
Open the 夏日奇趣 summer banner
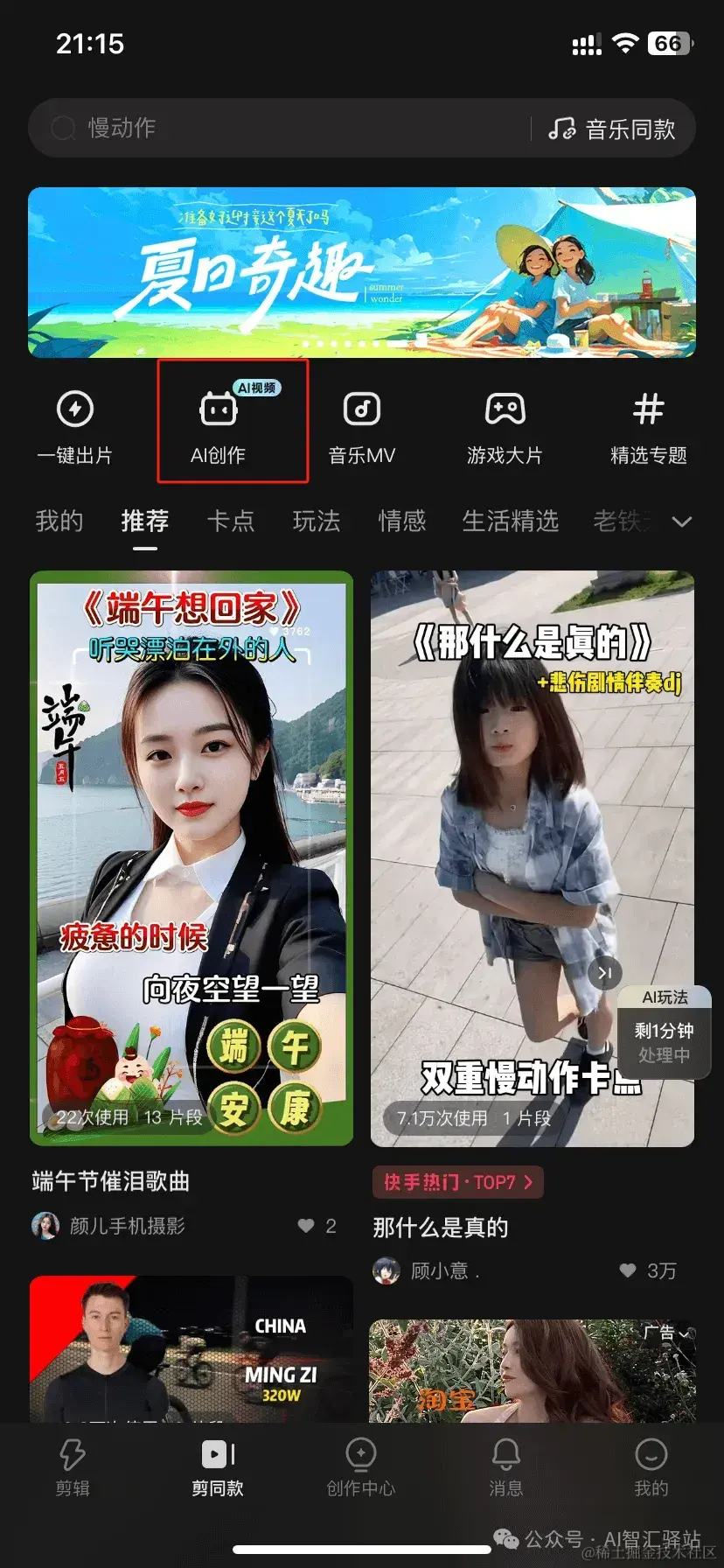pyautogui.click(x=362, y=271)
